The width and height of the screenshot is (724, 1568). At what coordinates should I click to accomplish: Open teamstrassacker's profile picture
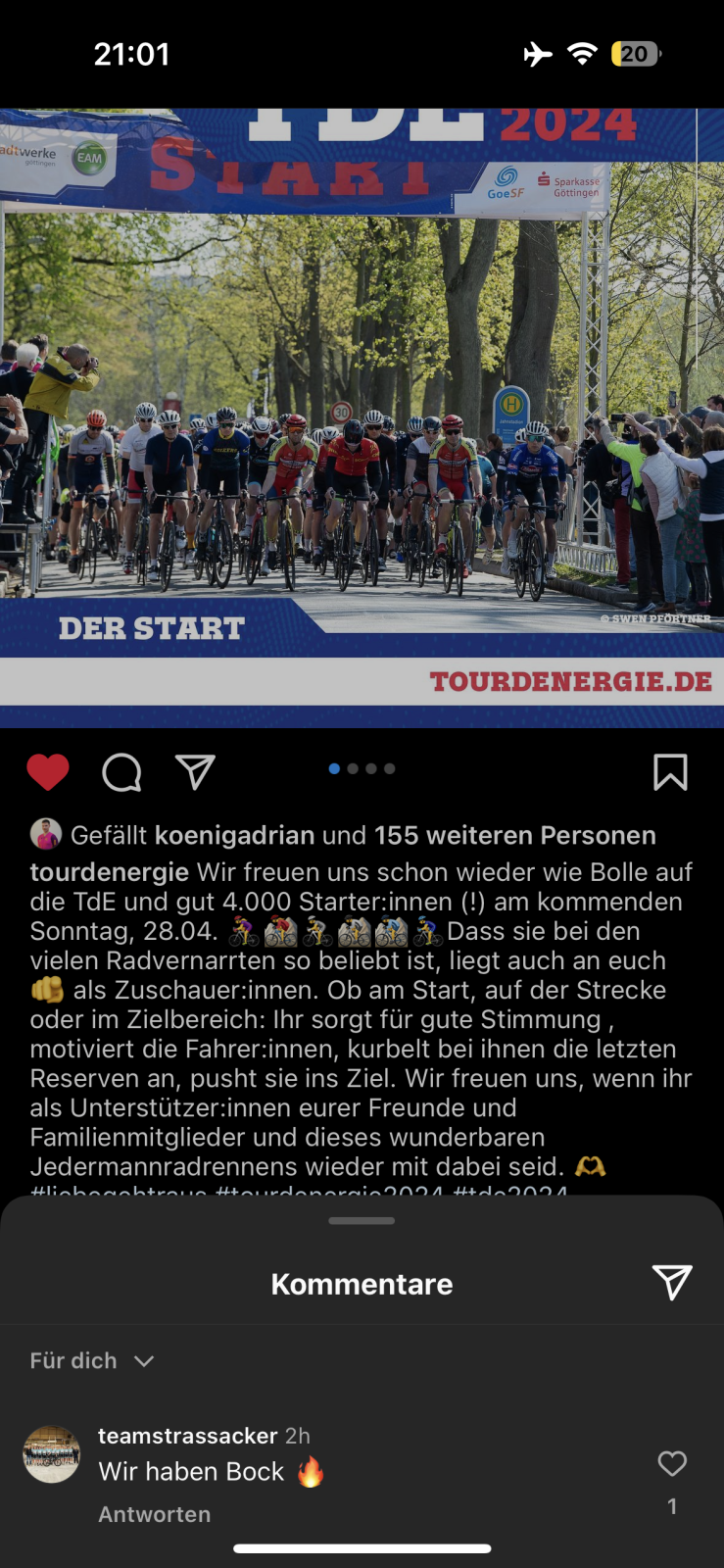click(52, 1454)
